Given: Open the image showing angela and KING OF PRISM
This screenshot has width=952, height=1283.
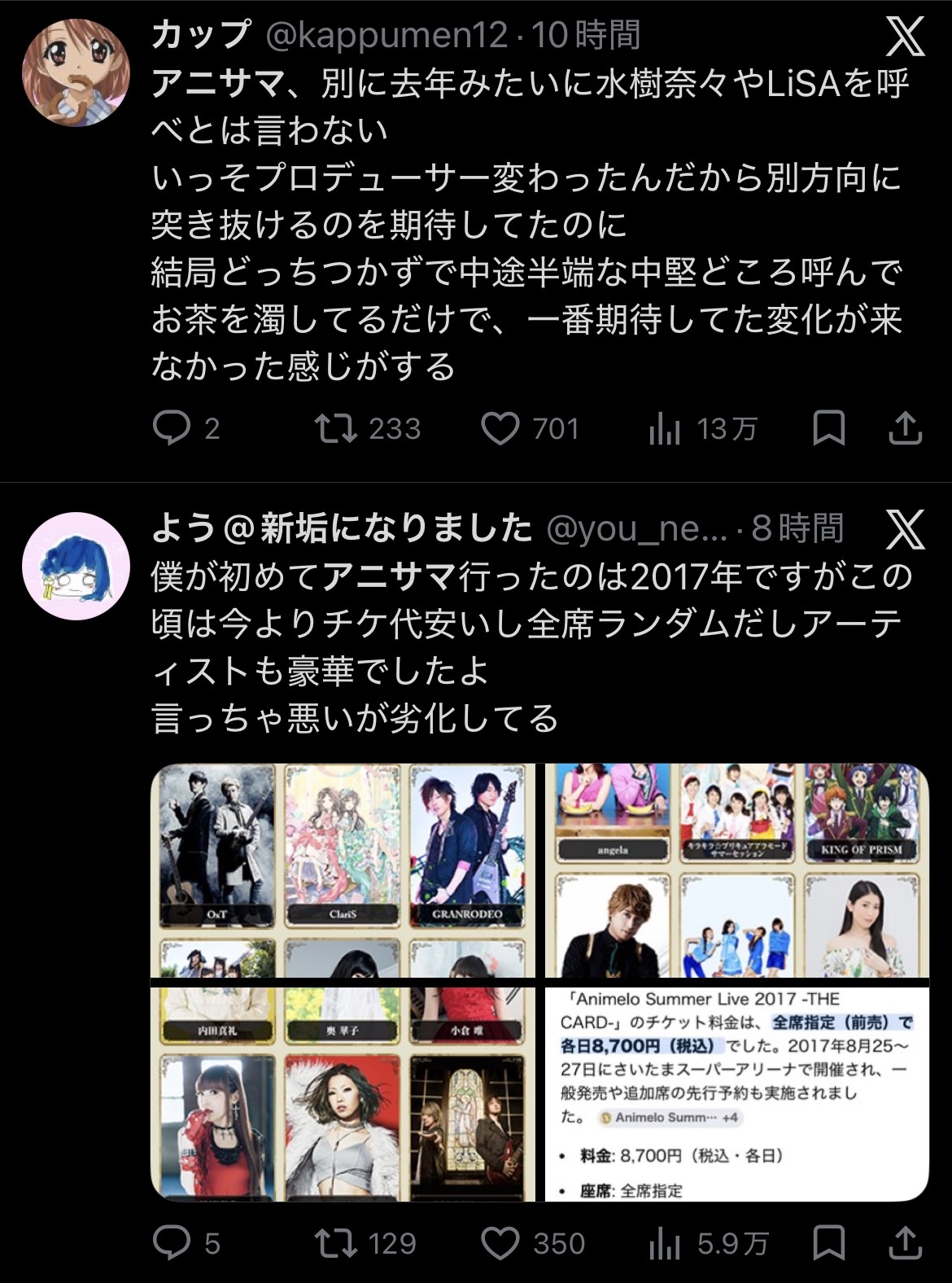Looking at the screenshot, I should [x=736, y=869].
